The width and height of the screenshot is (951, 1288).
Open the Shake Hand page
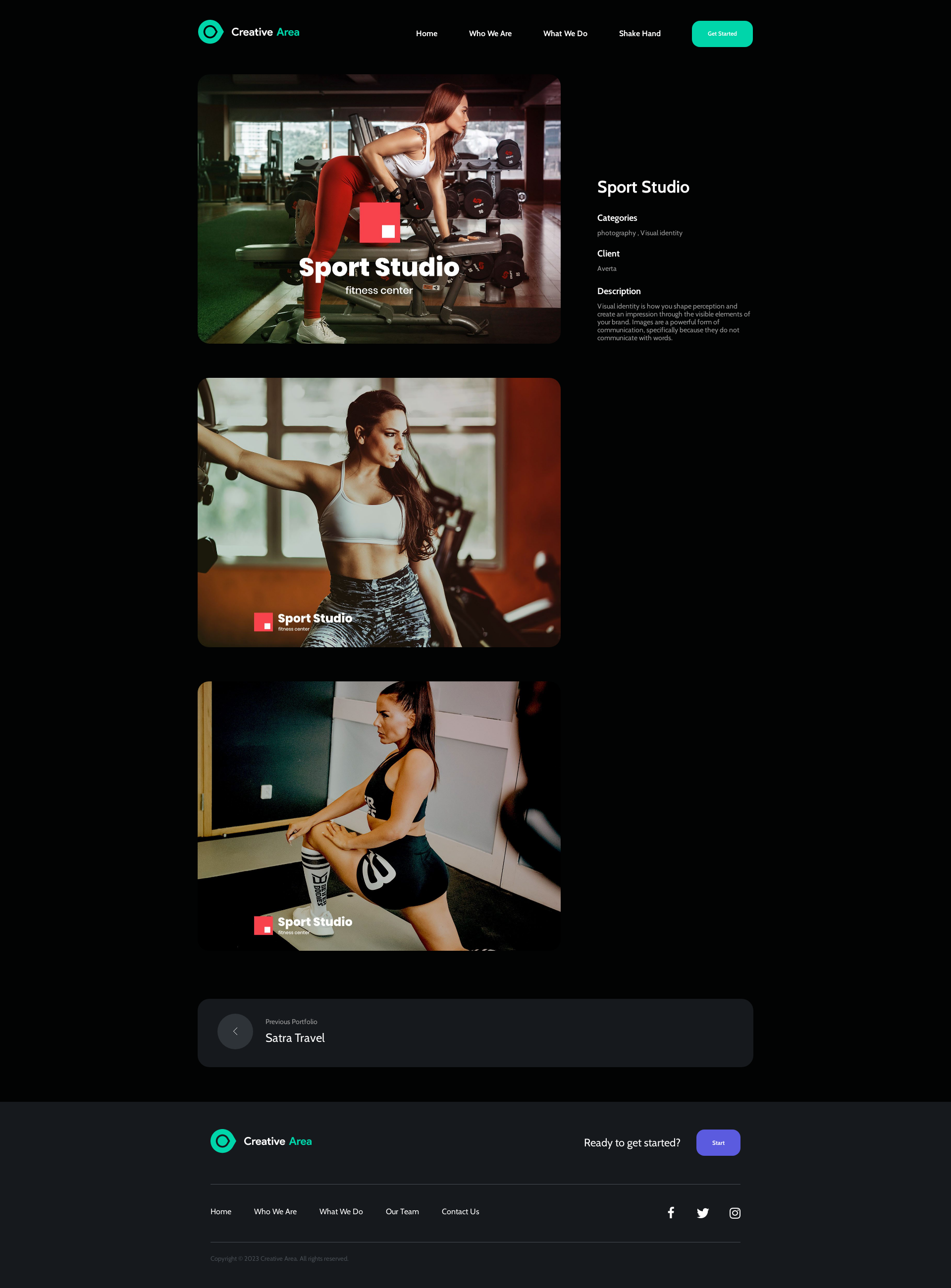coord(639,33)
